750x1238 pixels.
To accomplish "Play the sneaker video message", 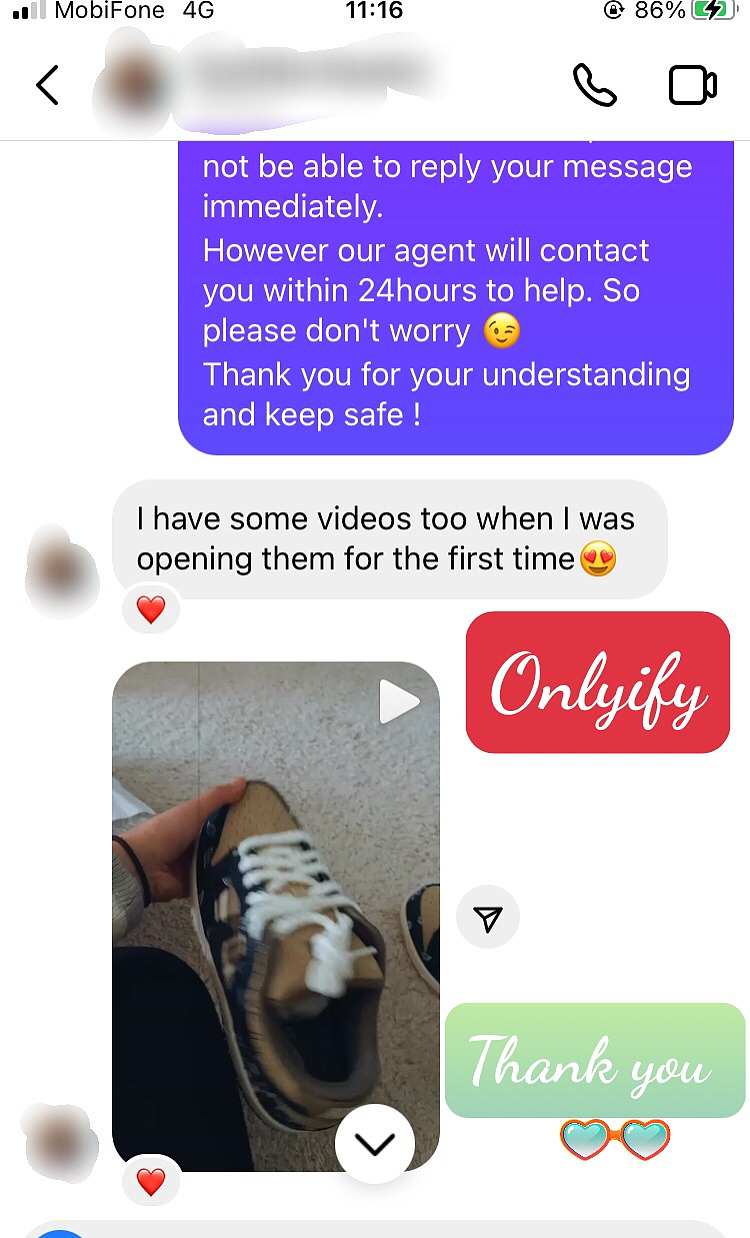I will click(x=399, y=702).
